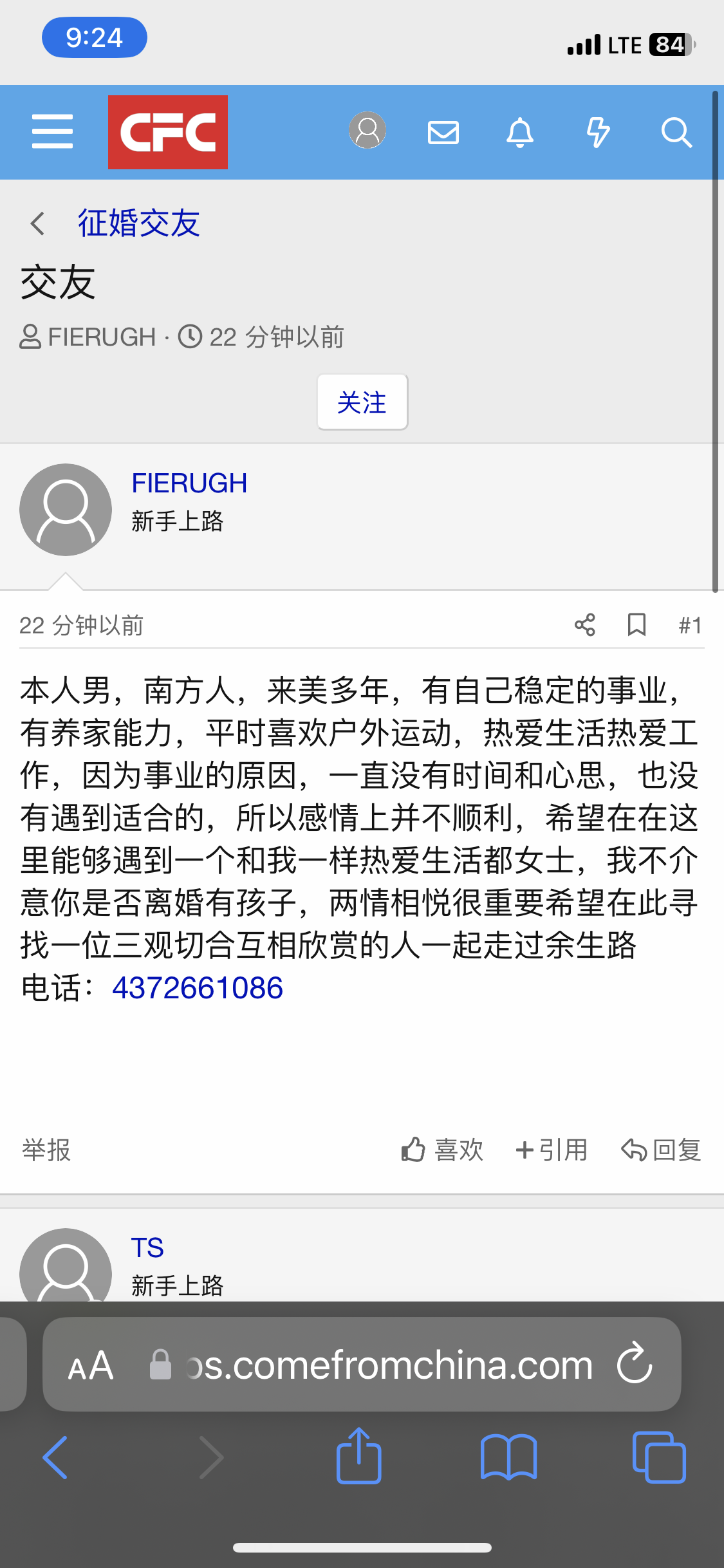724x1568 pixels.
Task: Open the inbox envelope icon
Action: (x=443, y=133)
